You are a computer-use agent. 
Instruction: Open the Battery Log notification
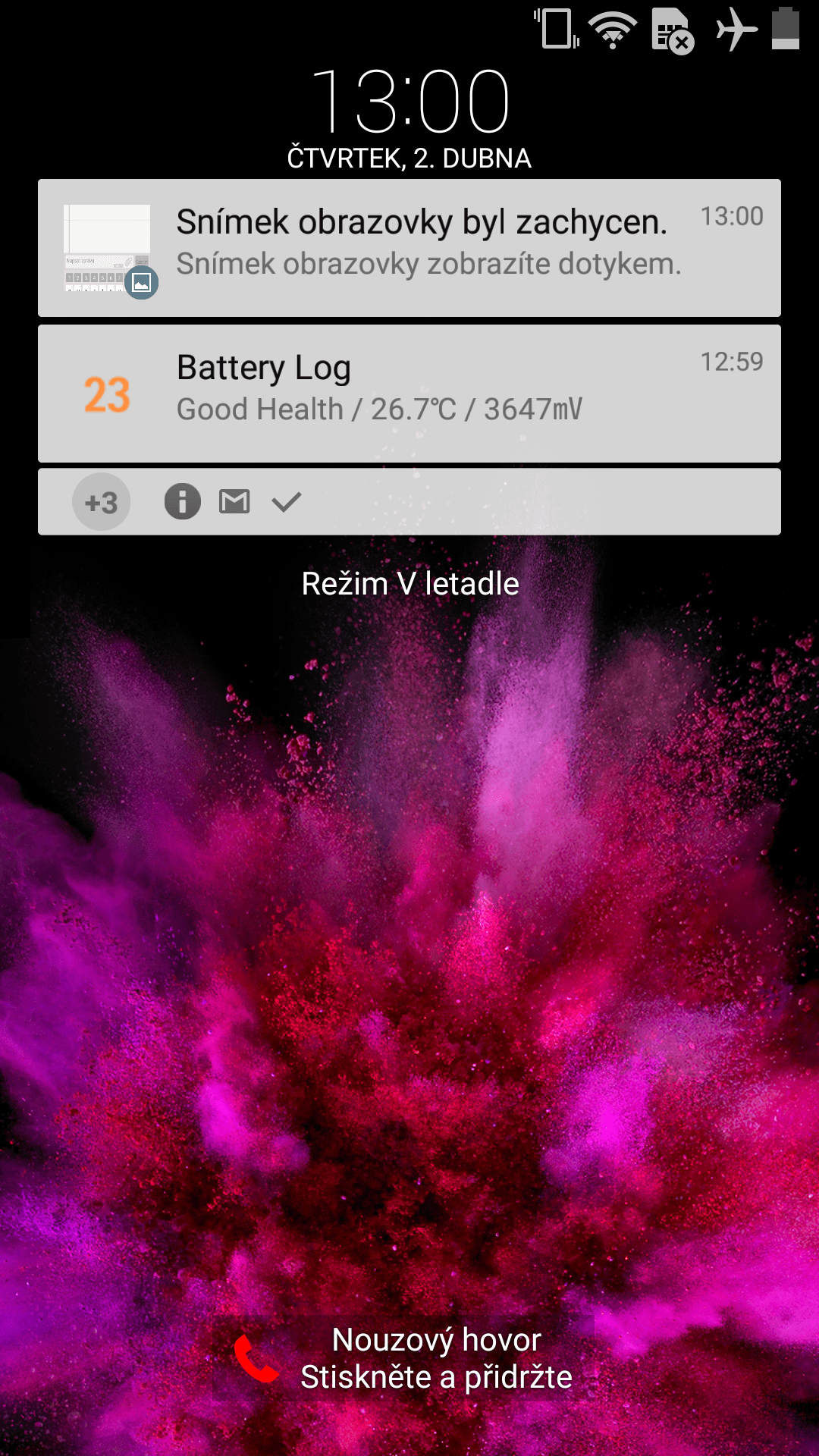[409, 393]
